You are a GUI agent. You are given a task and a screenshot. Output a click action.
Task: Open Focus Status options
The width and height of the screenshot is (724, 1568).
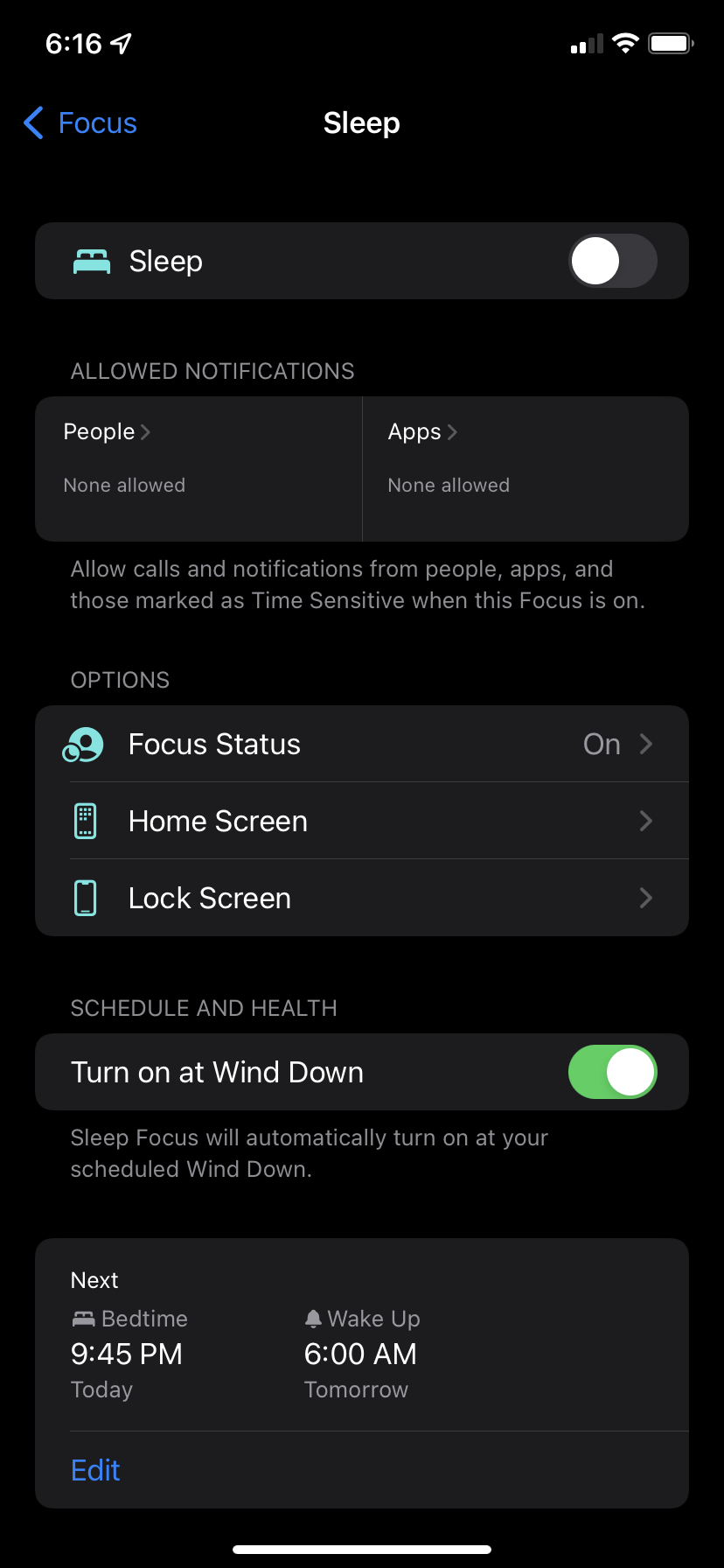coord(362,744)
